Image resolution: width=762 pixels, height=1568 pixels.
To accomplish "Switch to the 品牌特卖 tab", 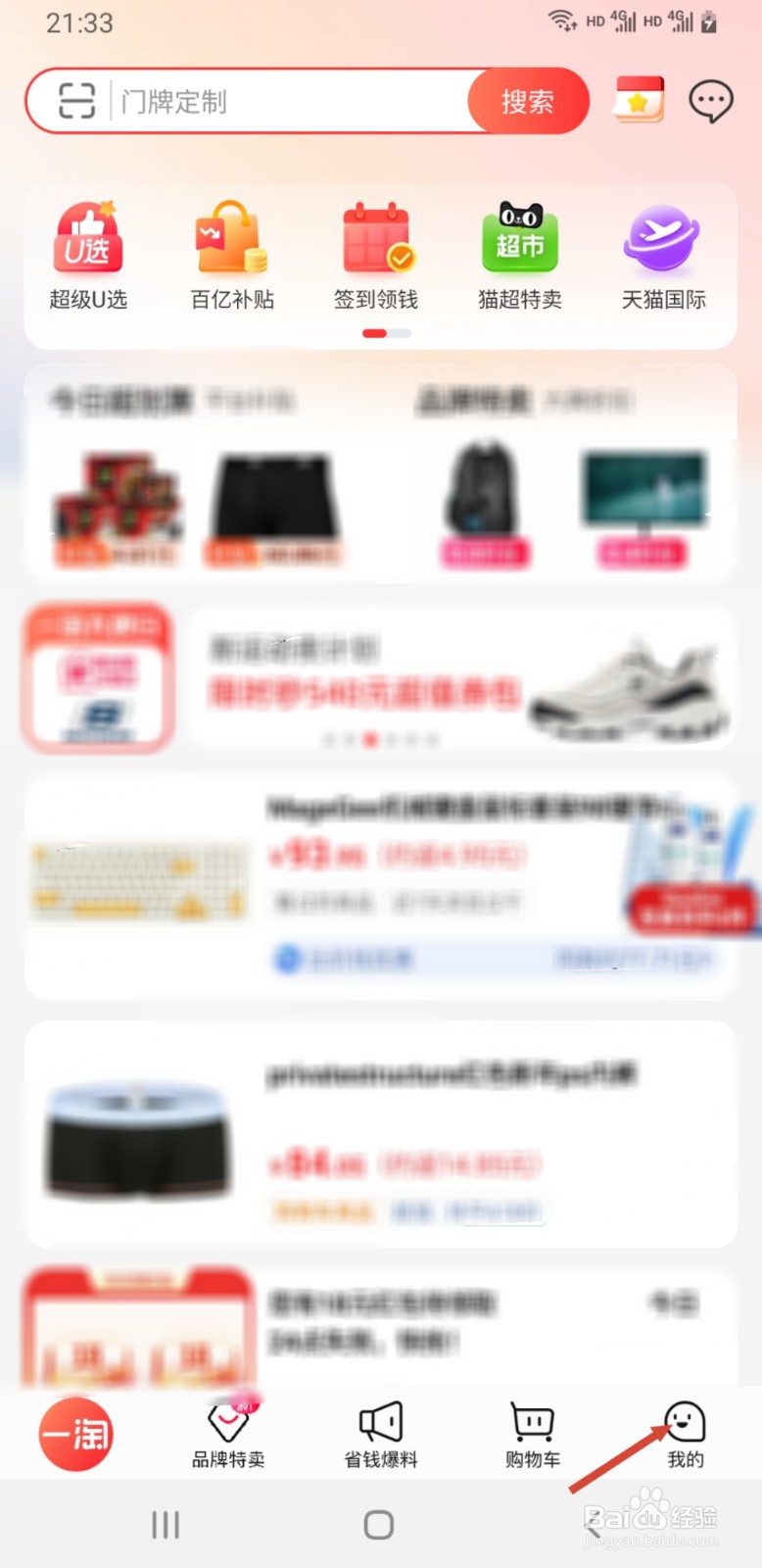I will [228, 1434].
